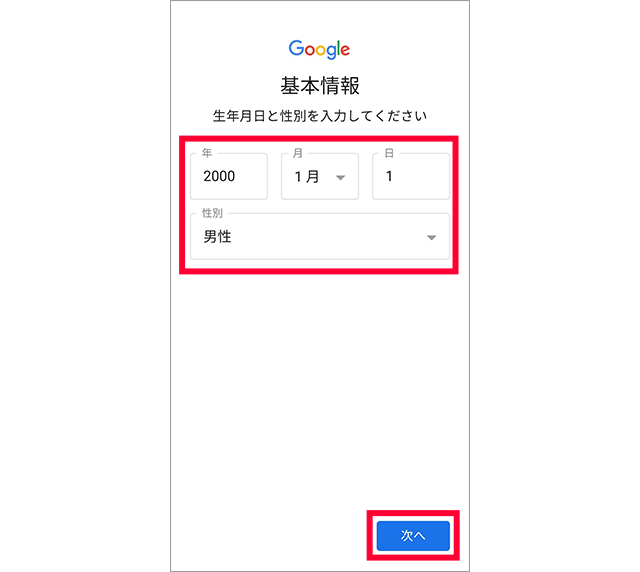The image size is (640, 572).
Task: Expand the gender (性別) dropdown
Action: tap(320, 237)
